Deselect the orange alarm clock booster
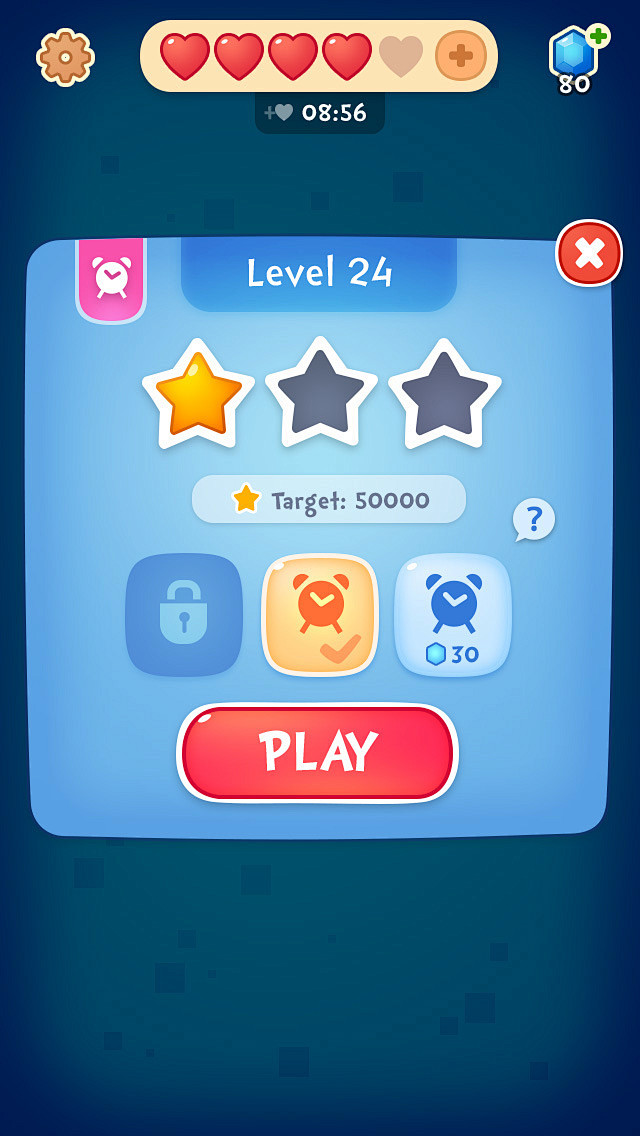Viewport: 640px width, 1136px height. pos(320,614)
